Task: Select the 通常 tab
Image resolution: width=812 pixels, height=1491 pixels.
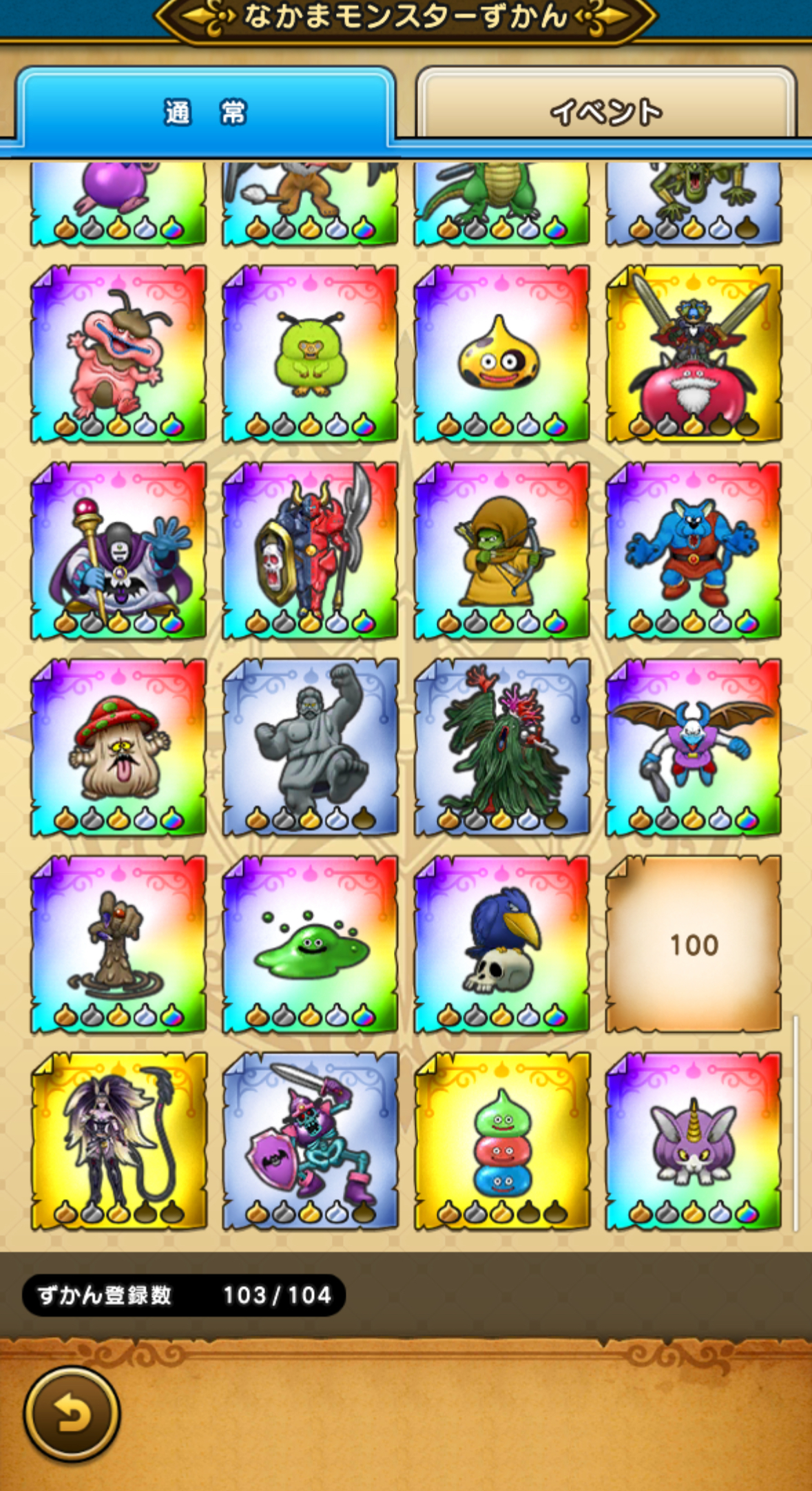Action: pyautogui.click(x=205, y=110)
